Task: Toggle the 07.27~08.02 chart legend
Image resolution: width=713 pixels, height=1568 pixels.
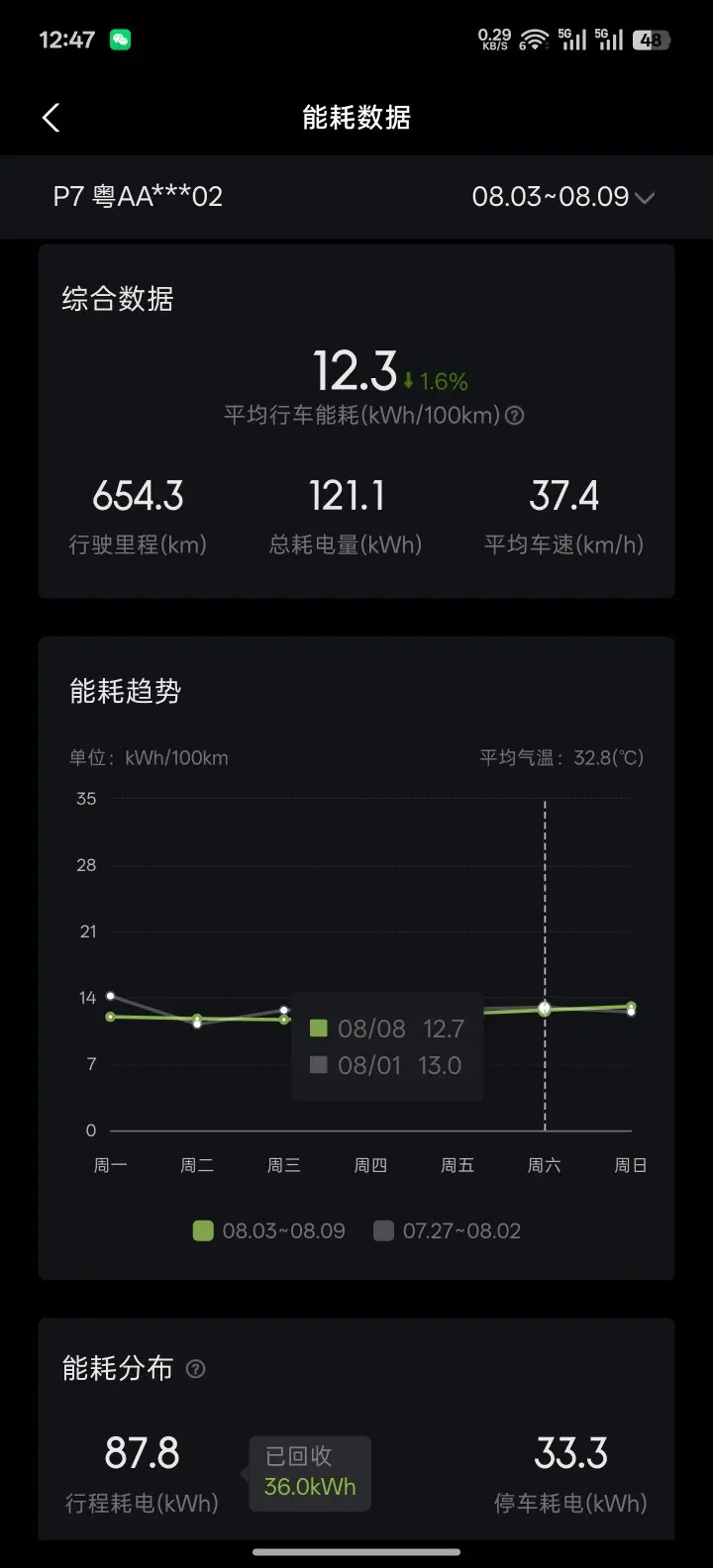Action: tap(448, 1231)
